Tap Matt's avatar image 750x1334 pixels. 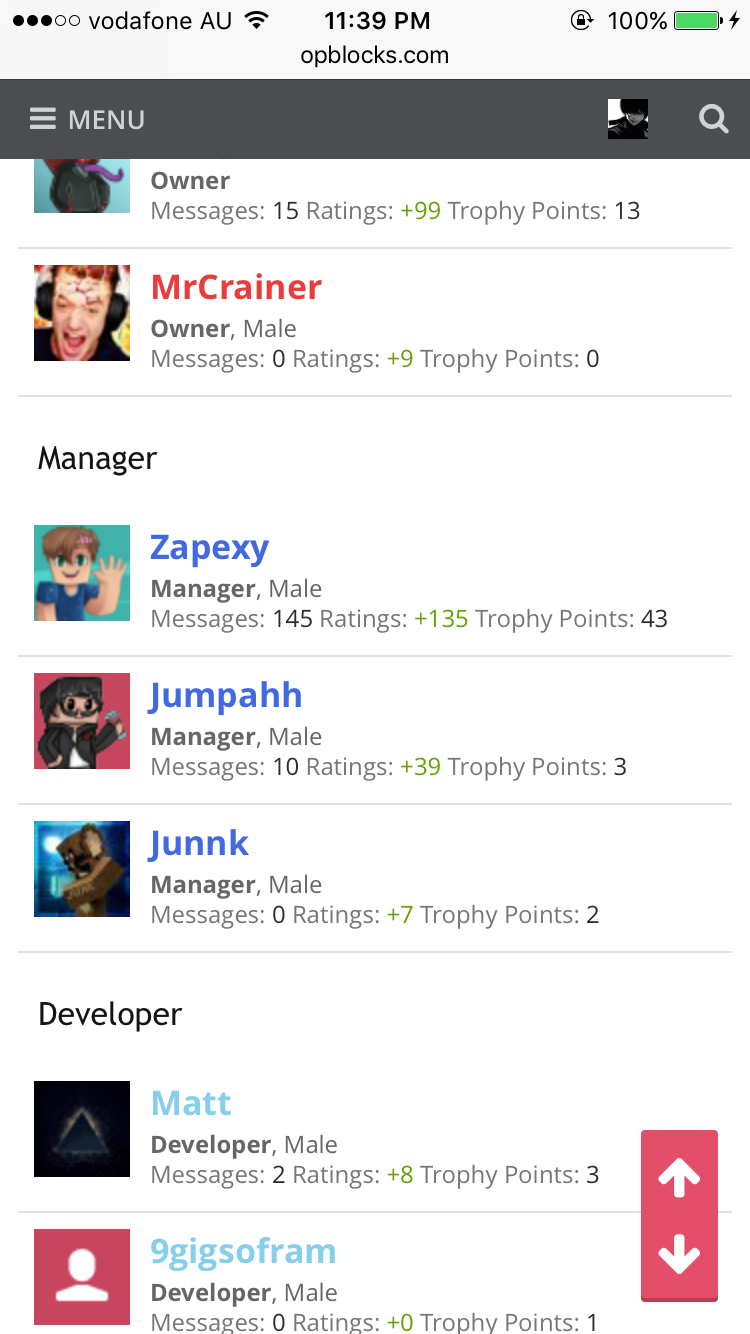pyautogui.click(x=82, y=1129)
